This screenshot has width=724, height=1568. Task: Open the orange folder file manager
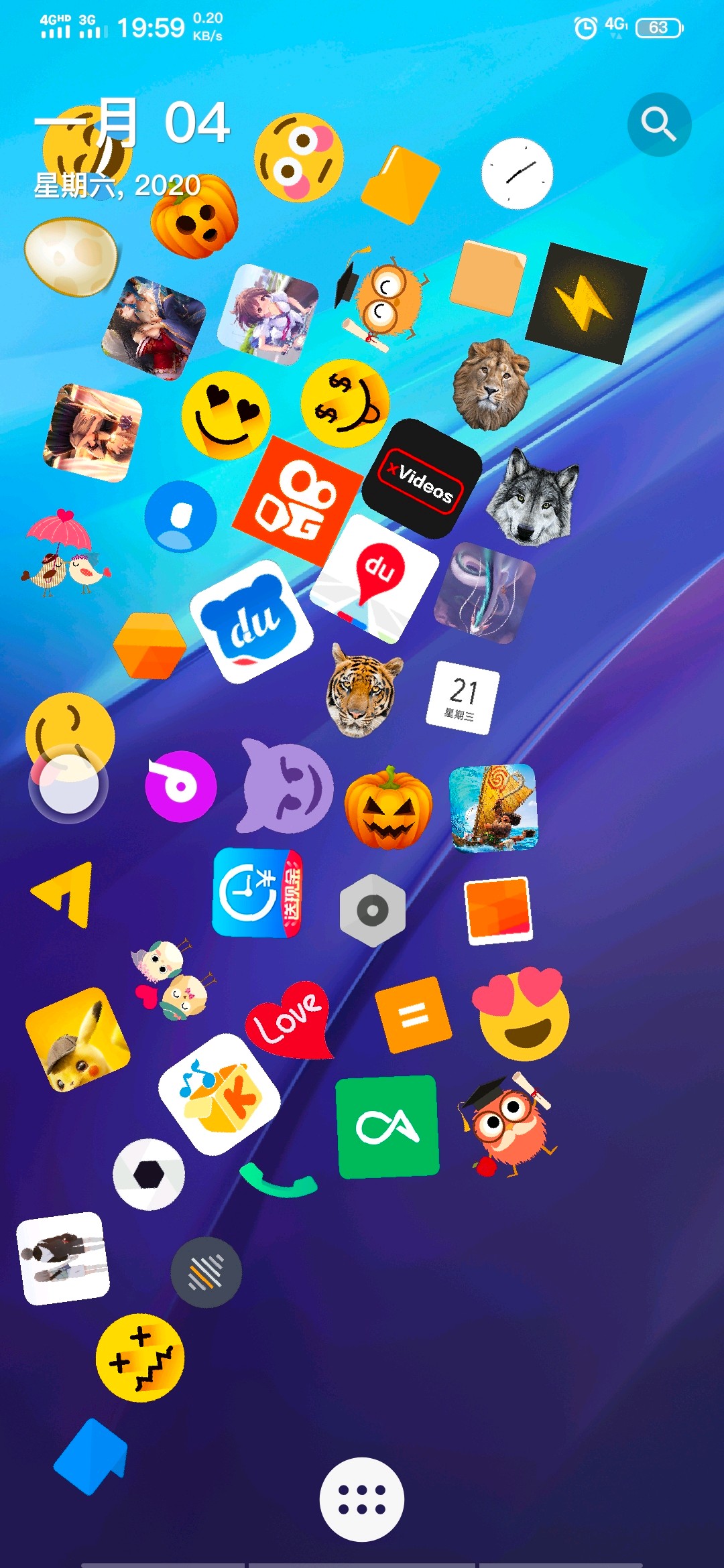point(400,184)
